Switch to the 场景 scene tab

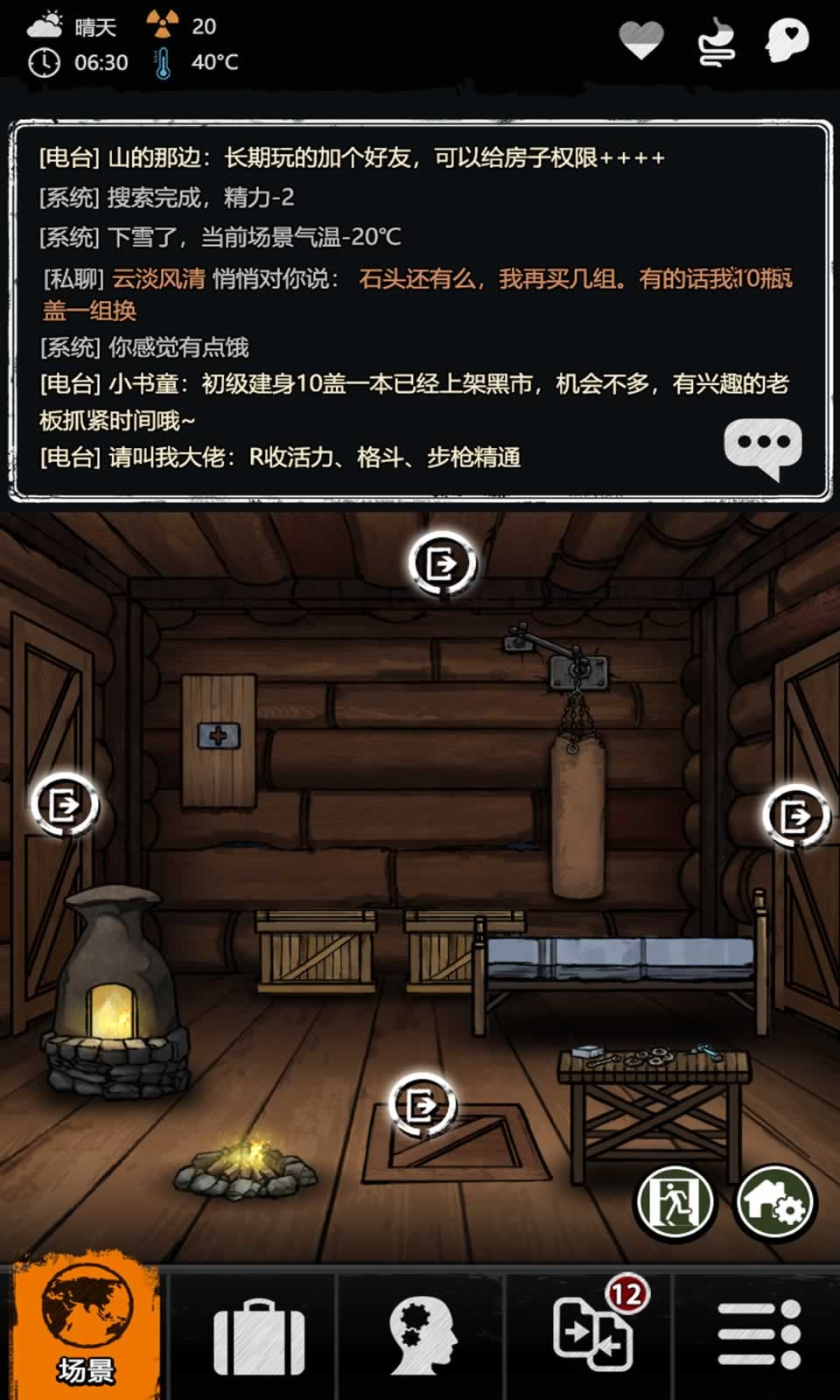click(86, 1332)
